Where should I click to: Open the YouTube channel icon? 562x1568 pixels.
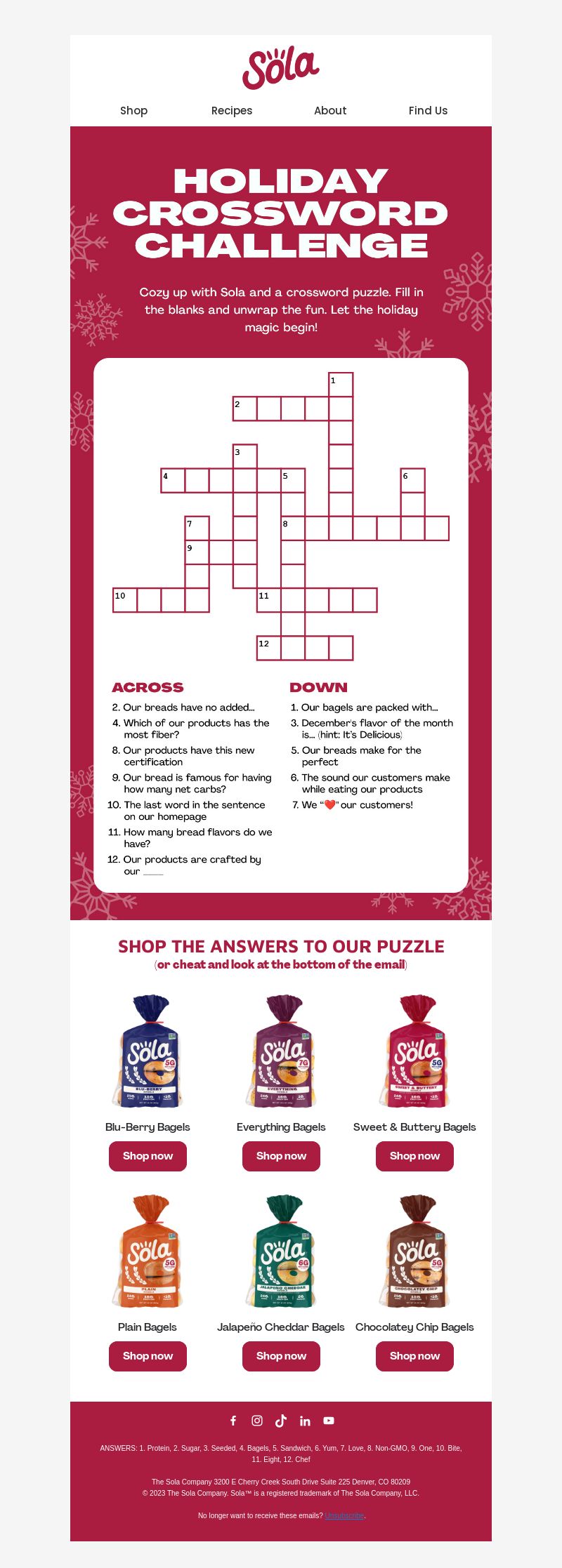click(x=329, y=1421)
